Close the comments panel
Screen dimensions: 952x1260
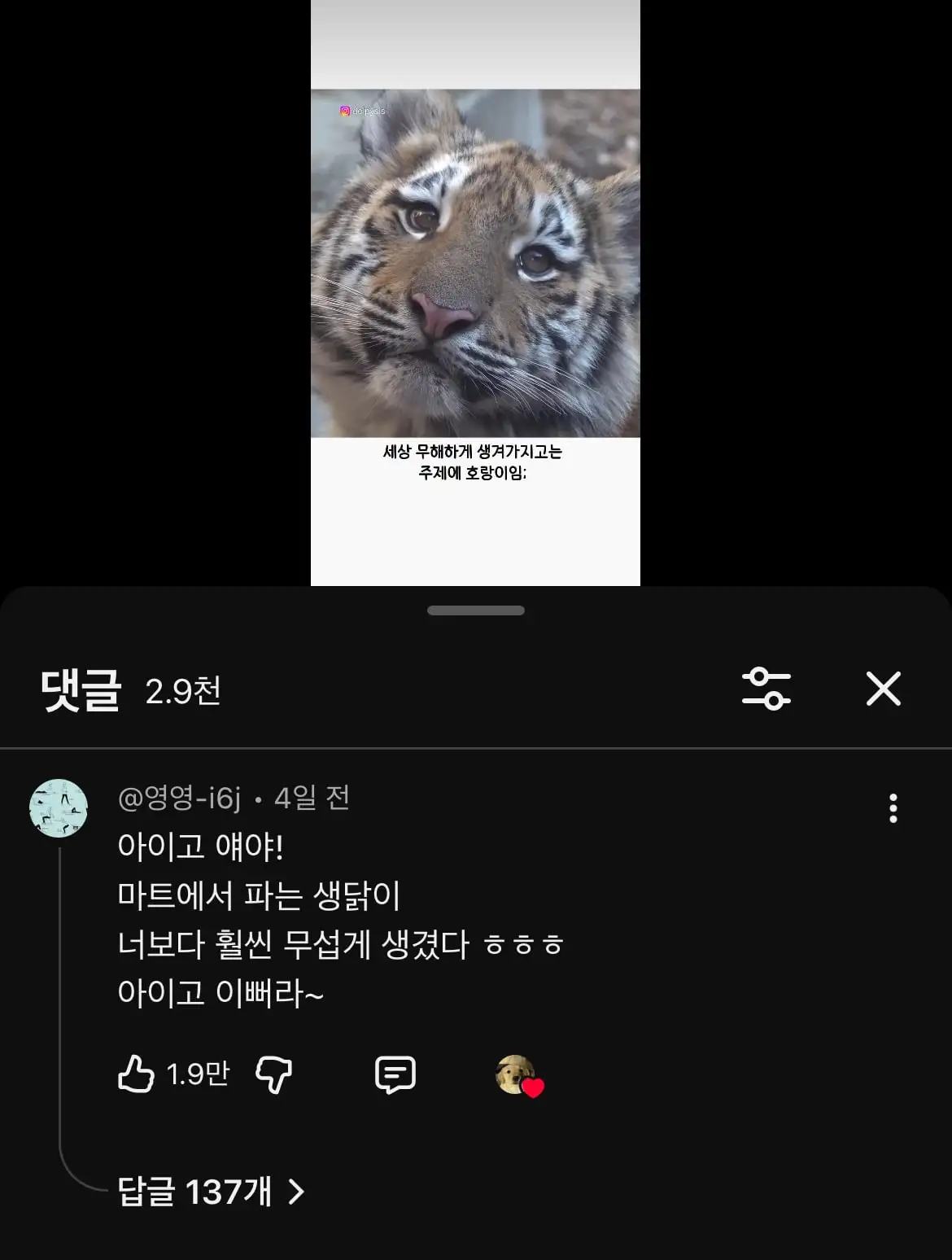[x=884, y=689]
